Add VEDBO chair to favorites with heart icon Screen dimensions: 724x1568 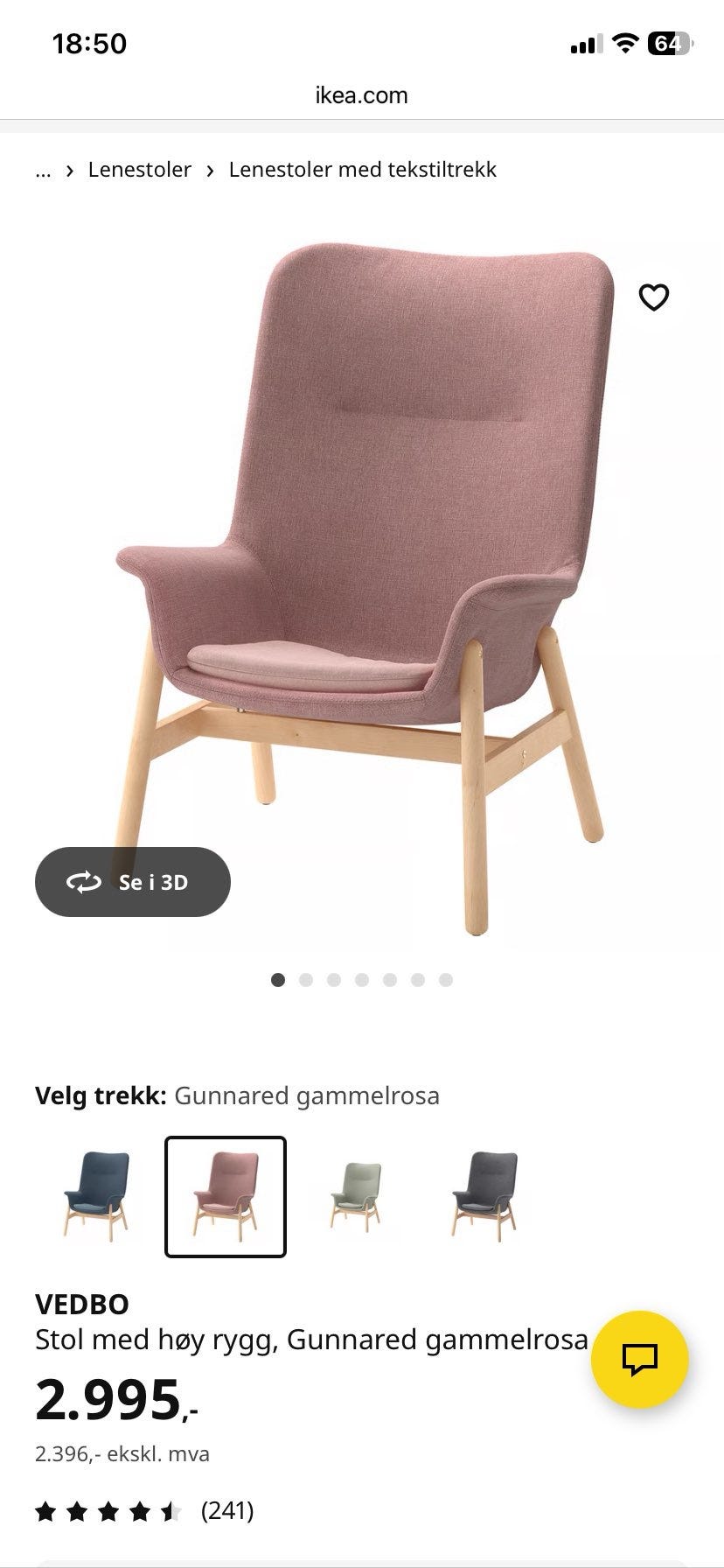click(x=655, y=297)
